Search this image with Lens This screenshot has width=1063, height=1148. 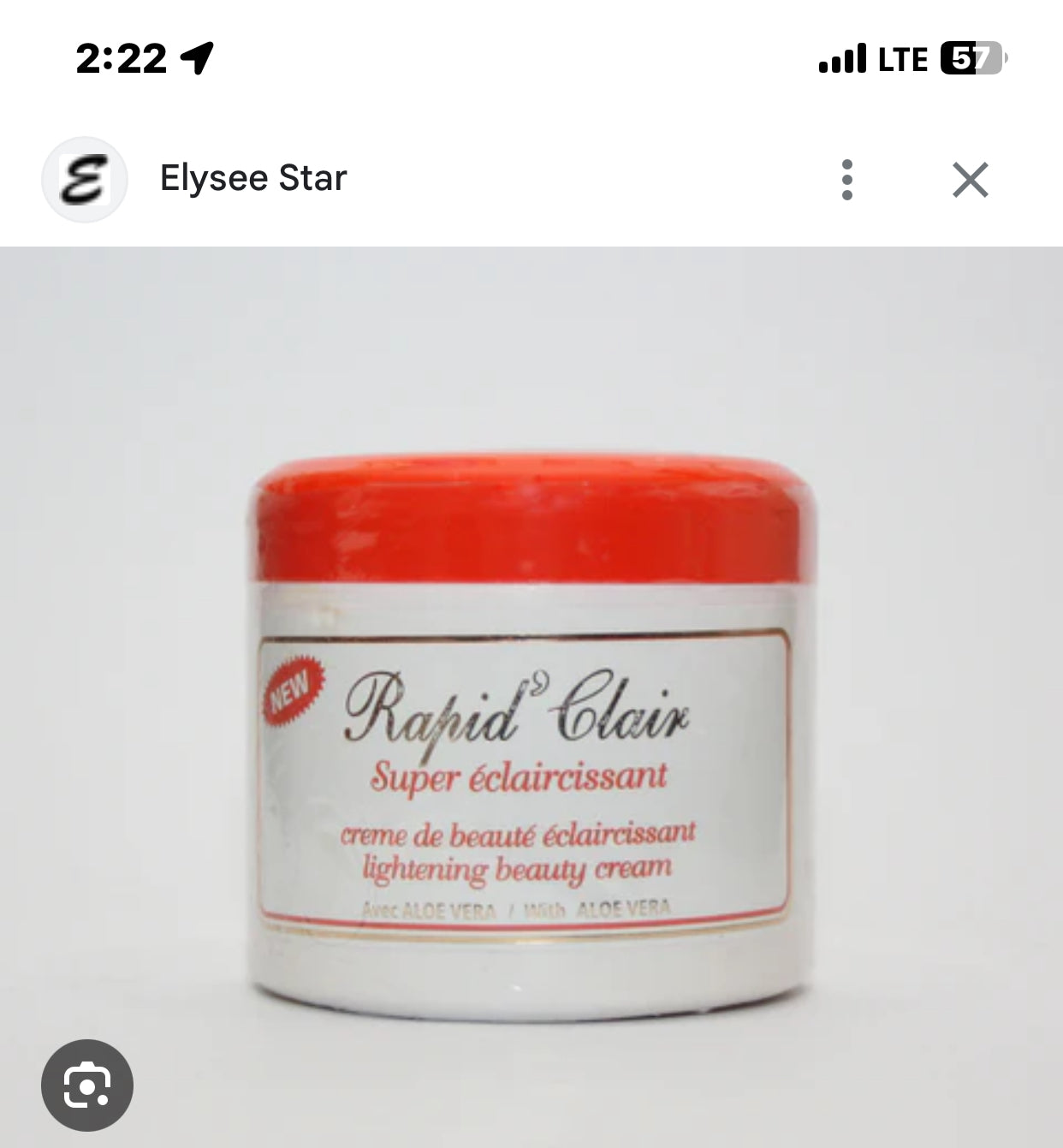(87, 1085)
